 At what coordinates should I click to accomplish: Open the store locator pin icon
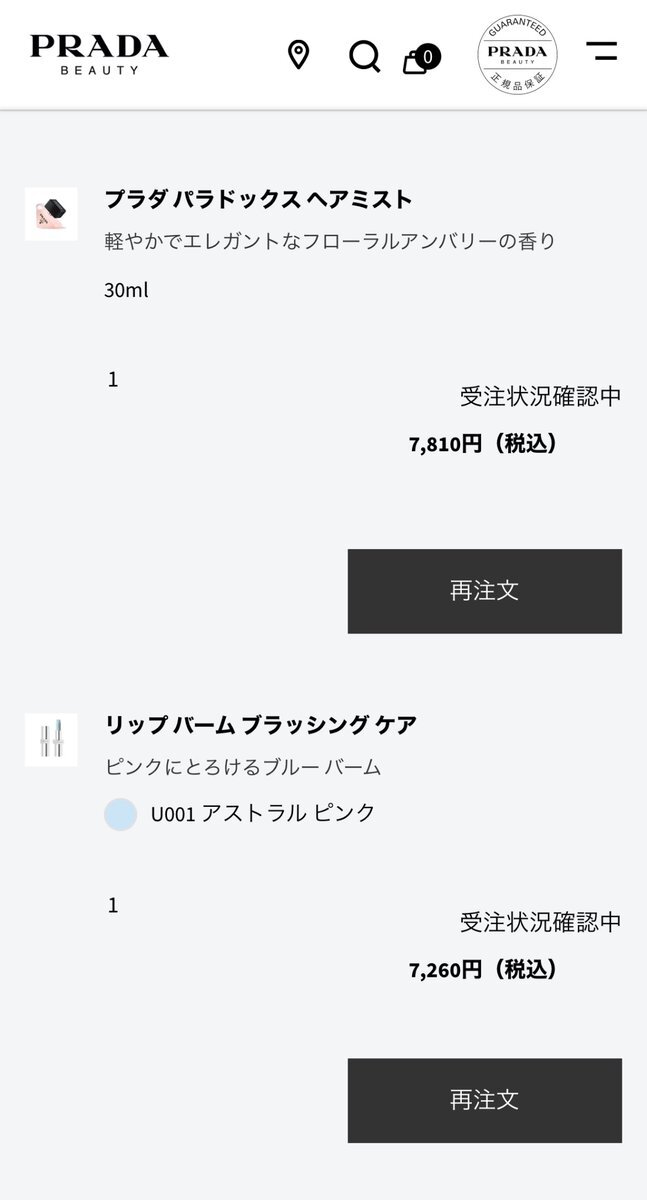298,55
